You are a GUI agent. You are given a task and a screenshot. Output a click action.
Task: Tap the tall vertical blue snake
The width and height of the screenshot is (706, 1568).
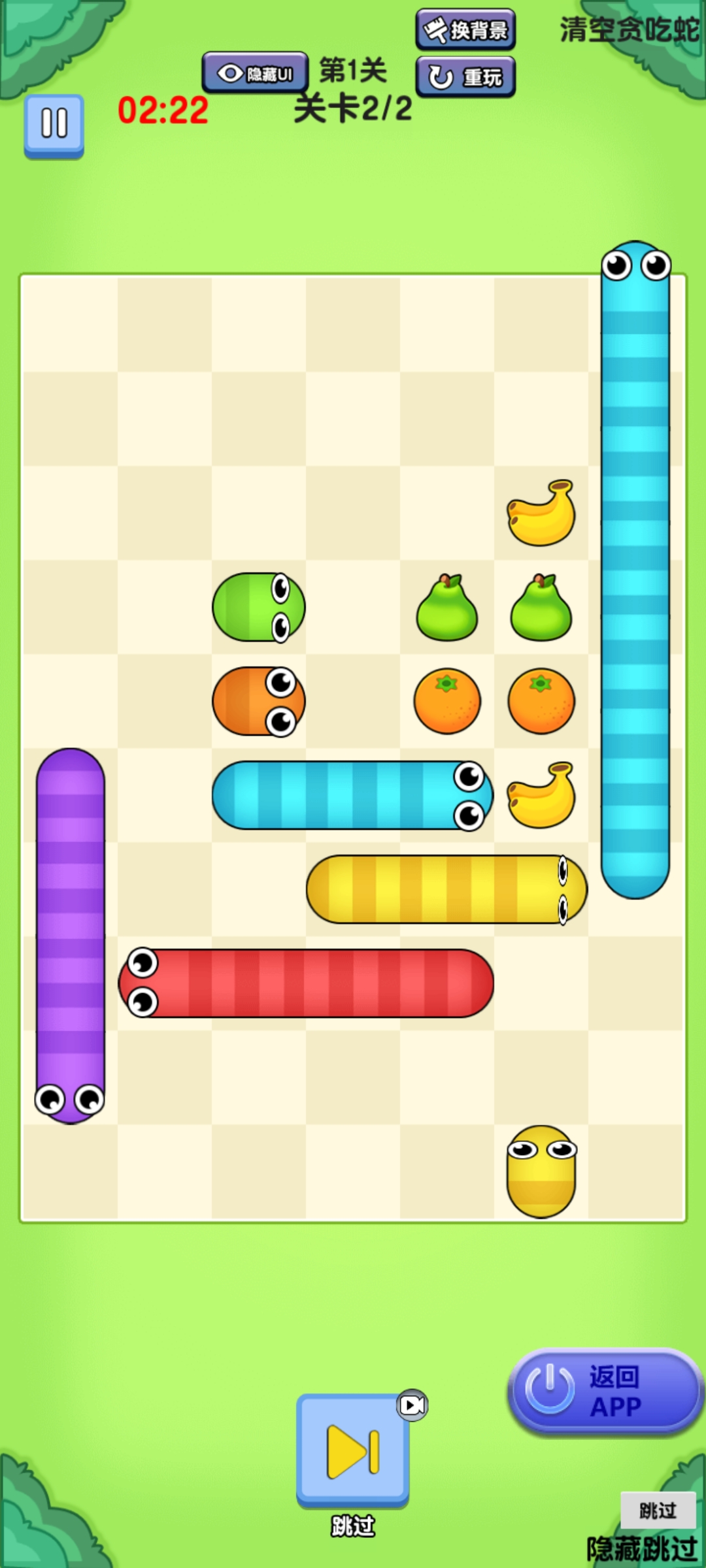[635, 568]
